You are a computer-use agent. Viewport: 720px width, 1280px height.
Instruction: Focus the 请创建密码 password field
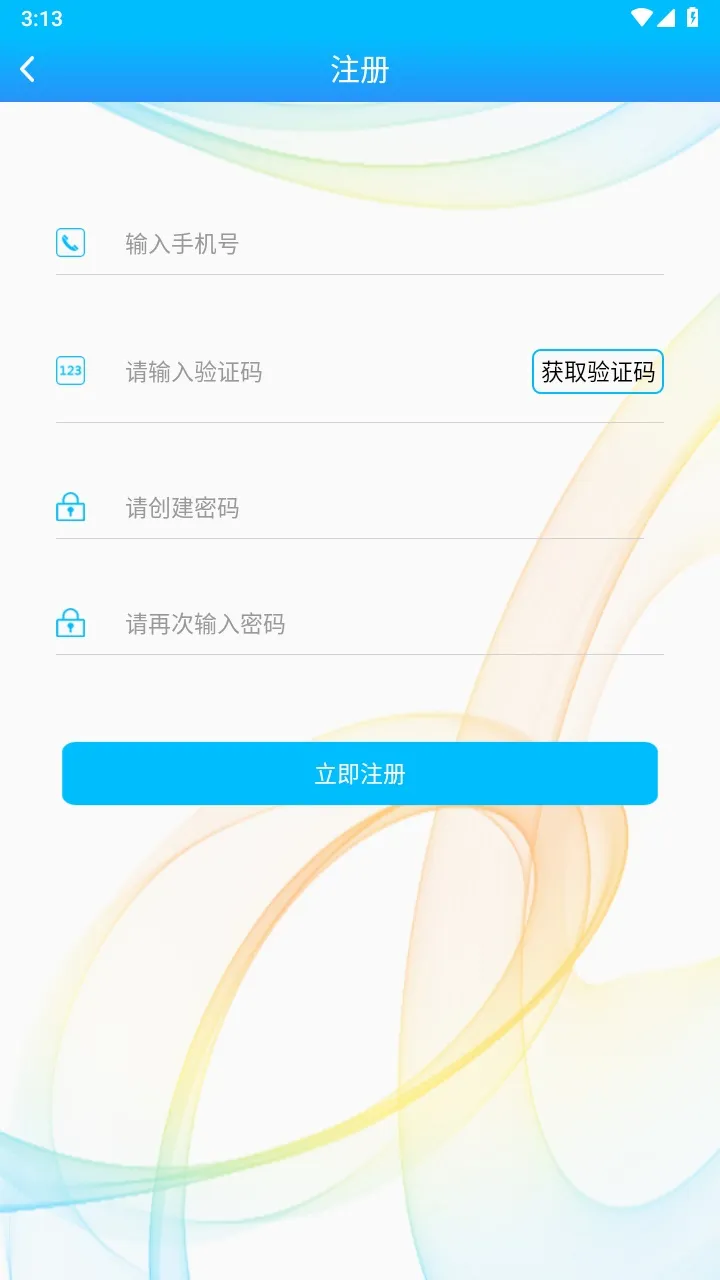click(380, 508)
